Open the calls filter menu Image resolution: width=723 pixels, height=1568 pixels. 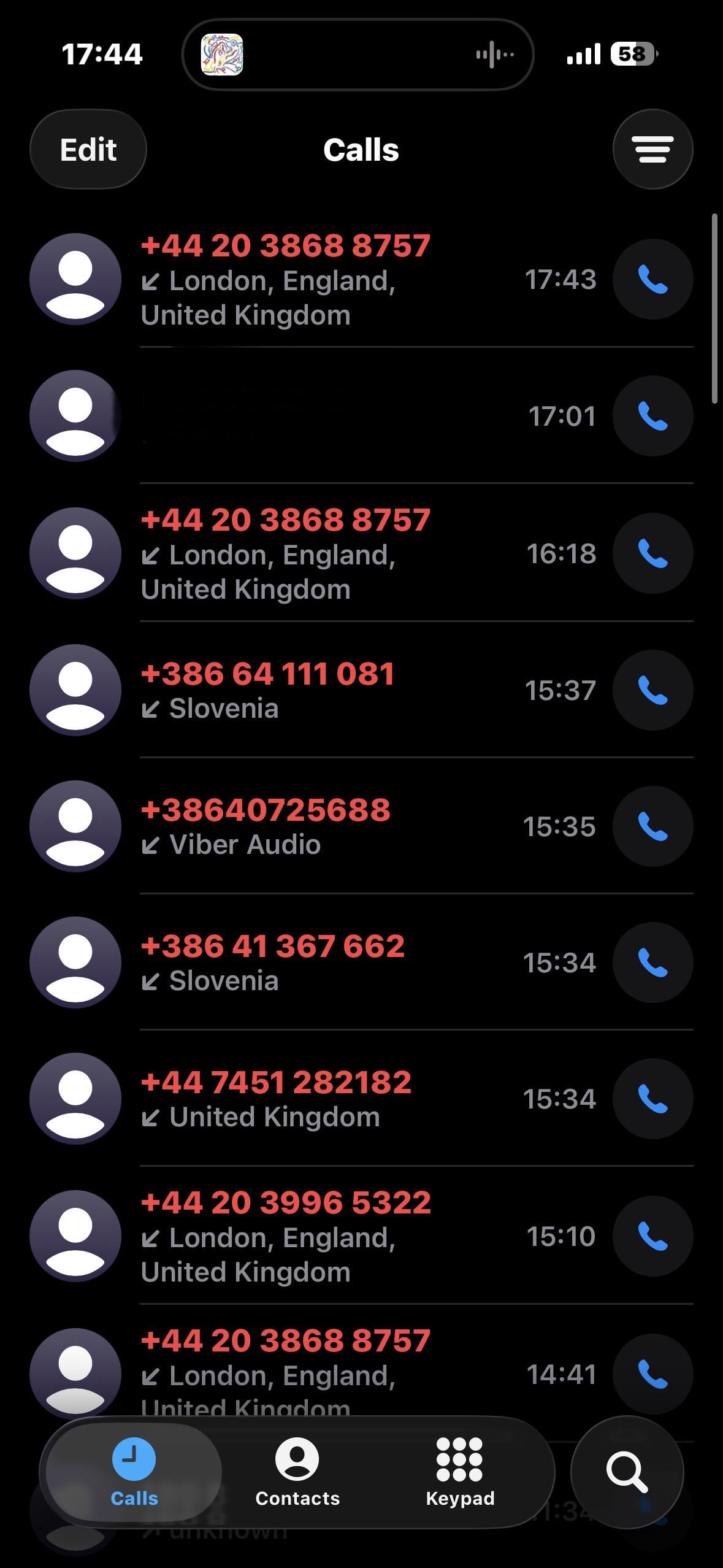tap(652, 149)
